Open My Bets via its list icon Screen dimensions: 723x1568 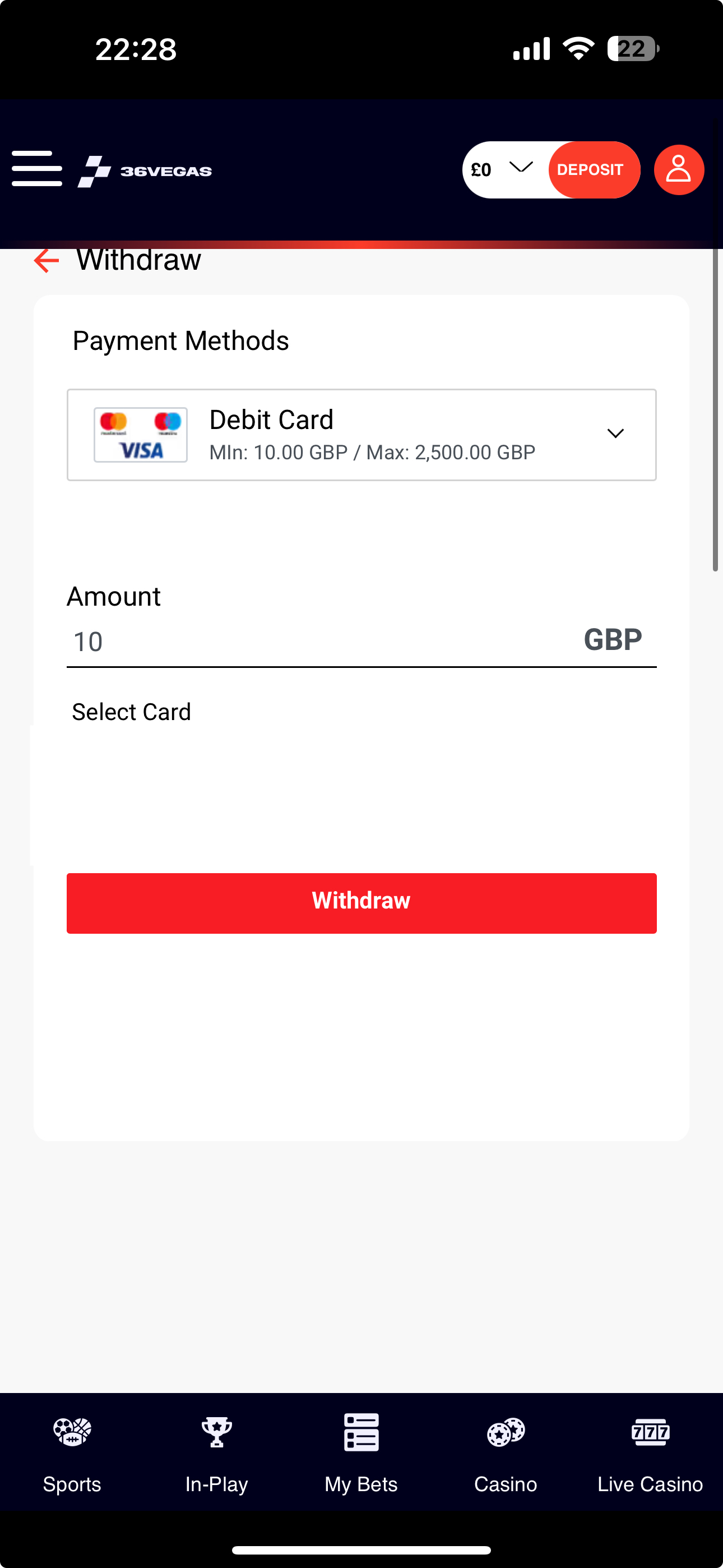point(361,1433)
